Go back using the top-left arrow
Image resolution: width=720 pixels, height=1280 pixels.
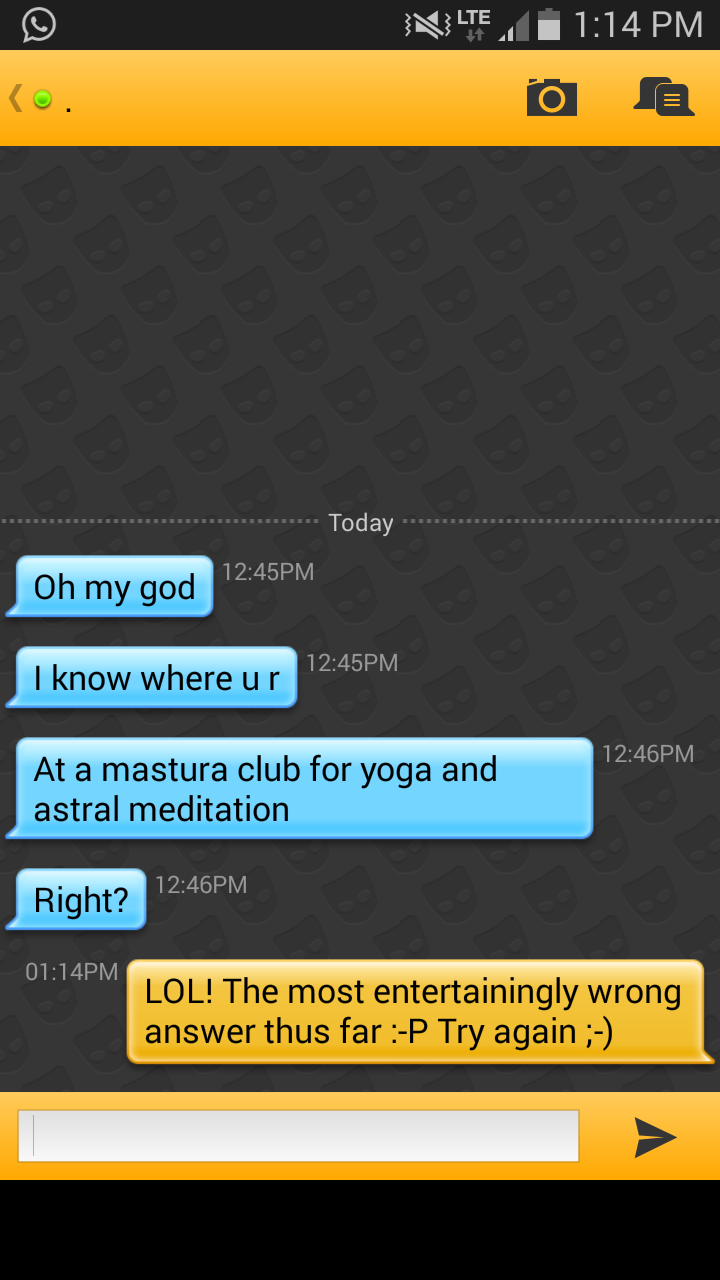(x=16, y=98)
